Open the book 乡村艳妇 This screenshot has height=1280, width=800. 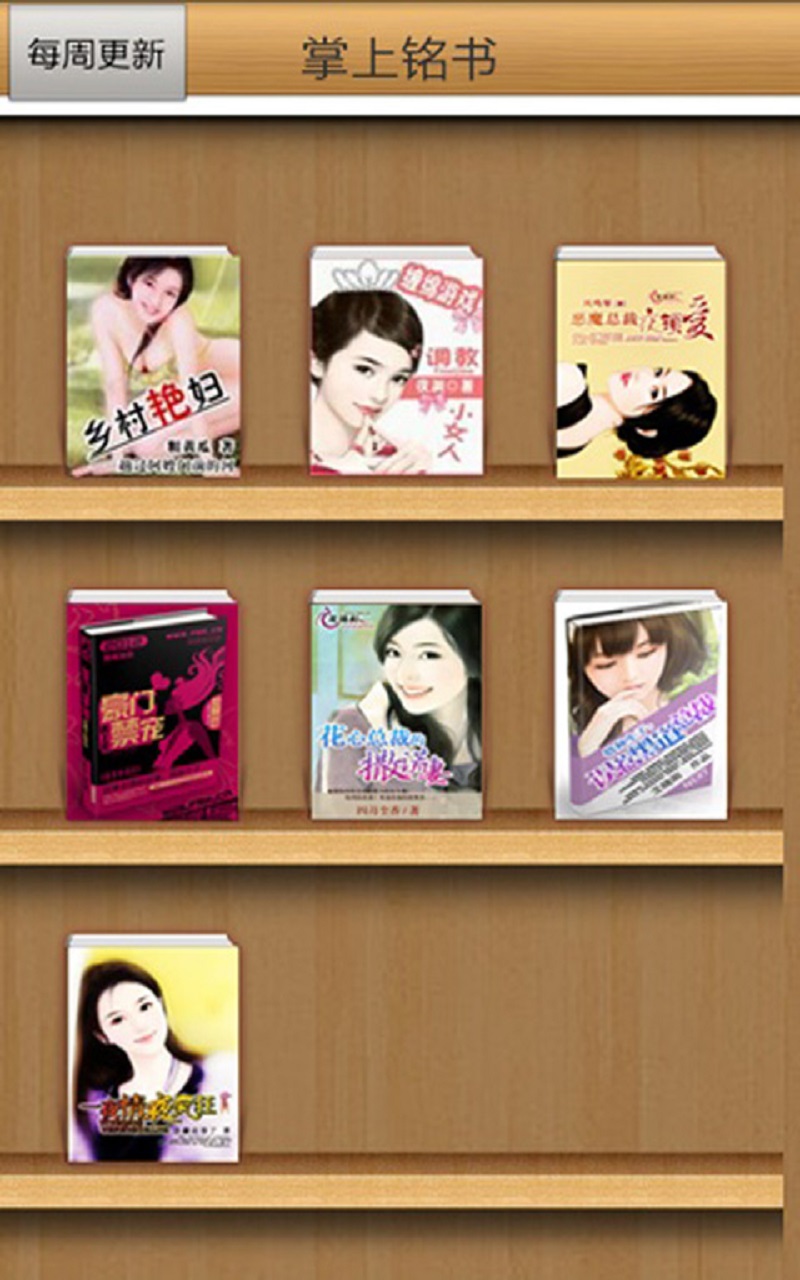[153, 362]
